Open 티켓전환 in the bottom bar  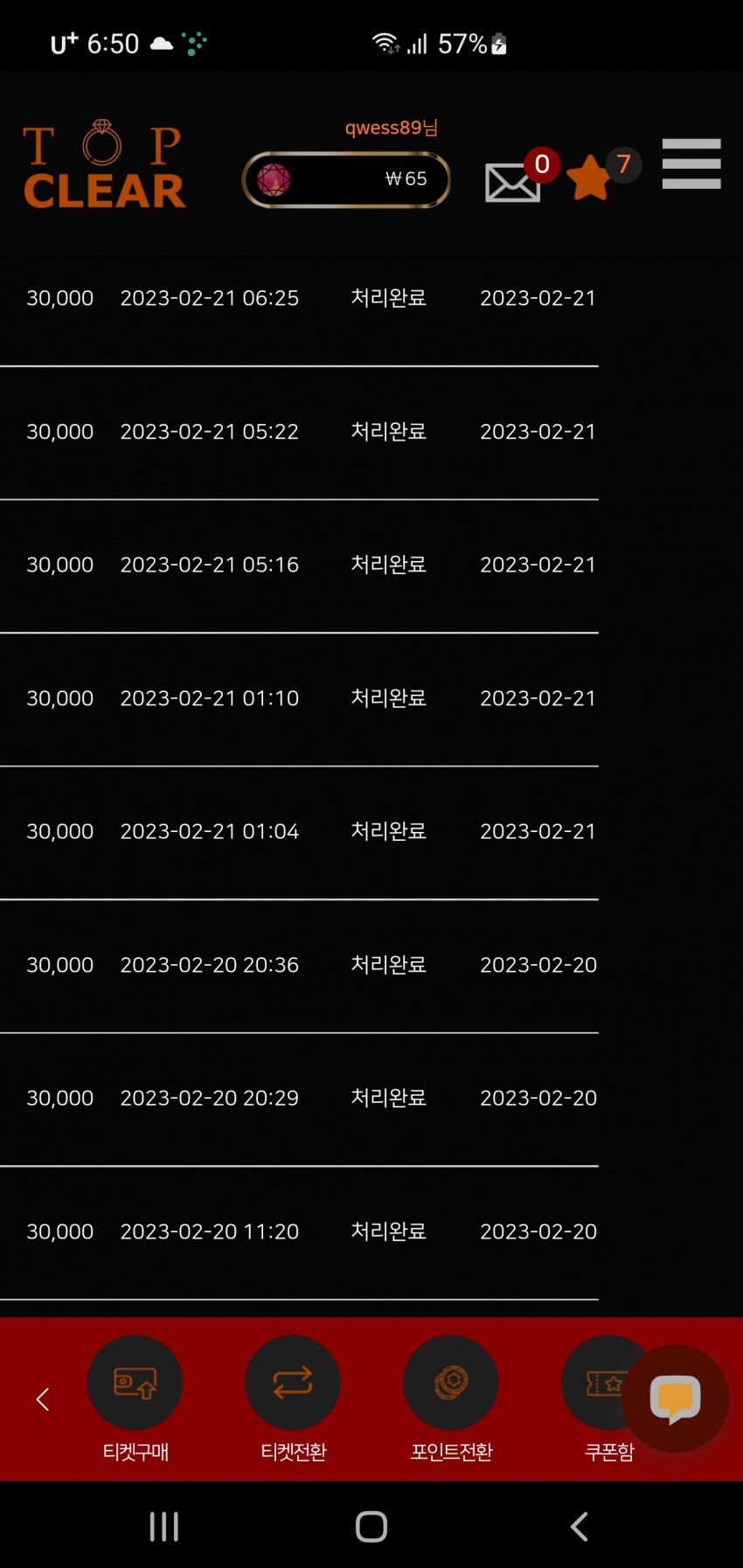point(293,1399)
